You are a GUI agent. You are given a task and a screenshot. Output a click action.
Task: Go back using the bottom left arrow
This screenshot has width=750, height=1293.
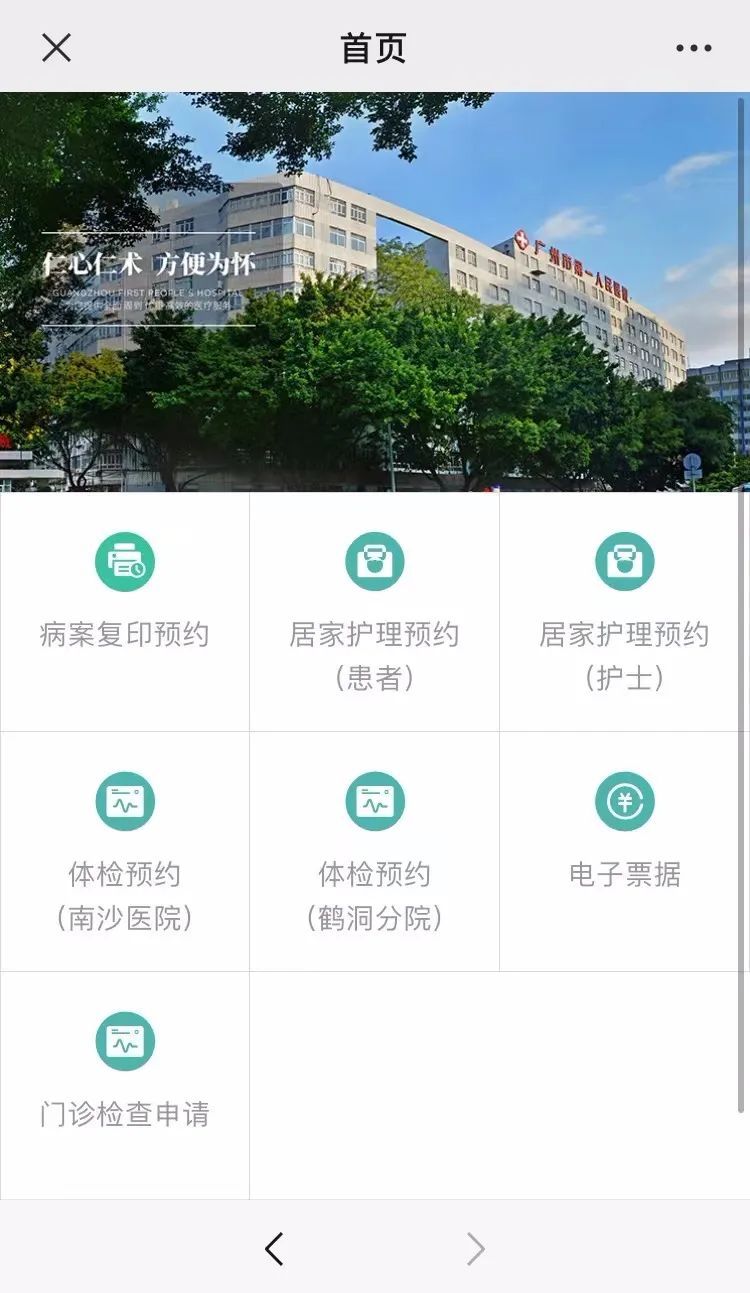275,1249
